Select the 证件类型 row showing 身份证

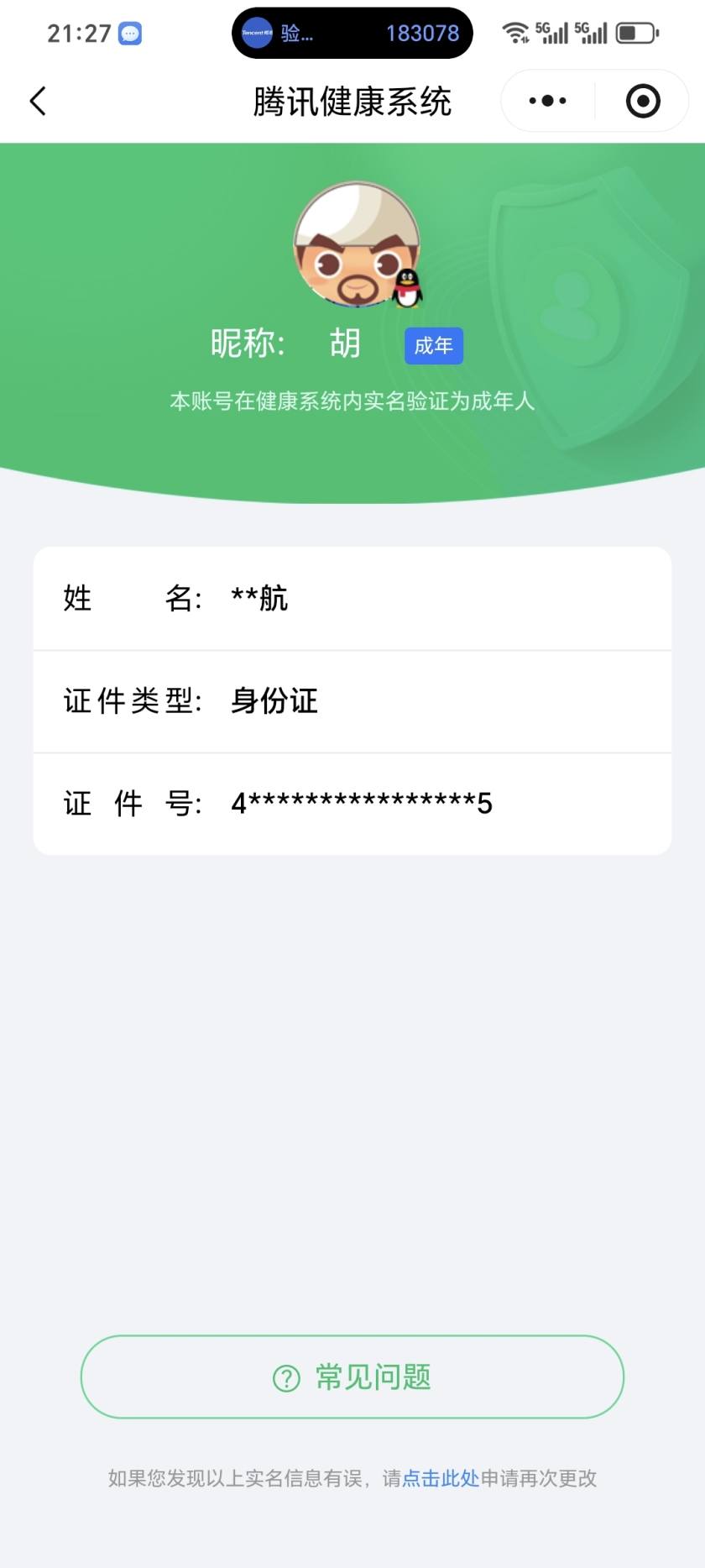pos(352,700)
